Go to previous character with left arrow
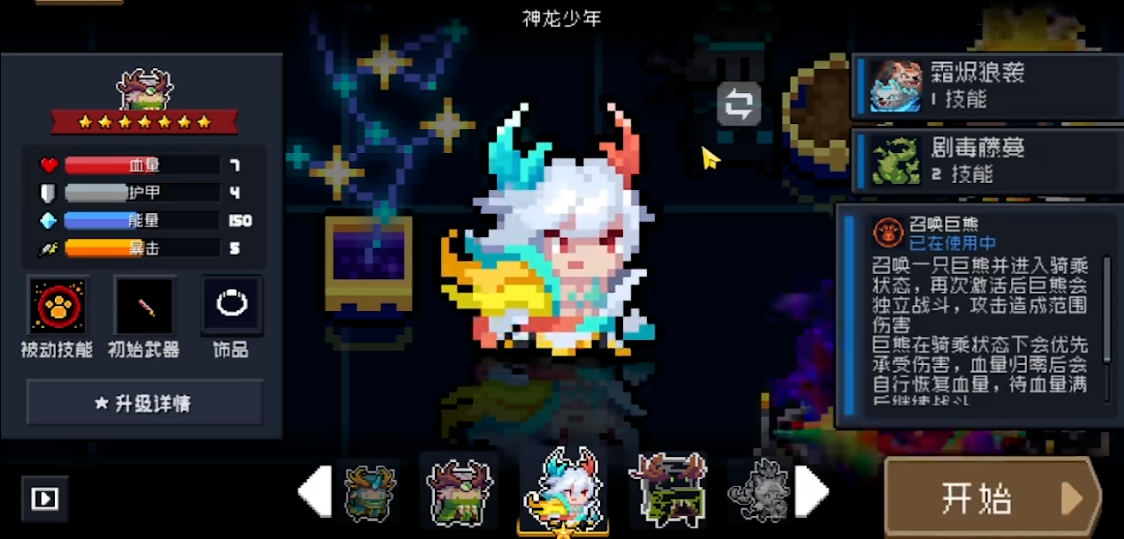1124x539 pixels. tap(314, 492)
